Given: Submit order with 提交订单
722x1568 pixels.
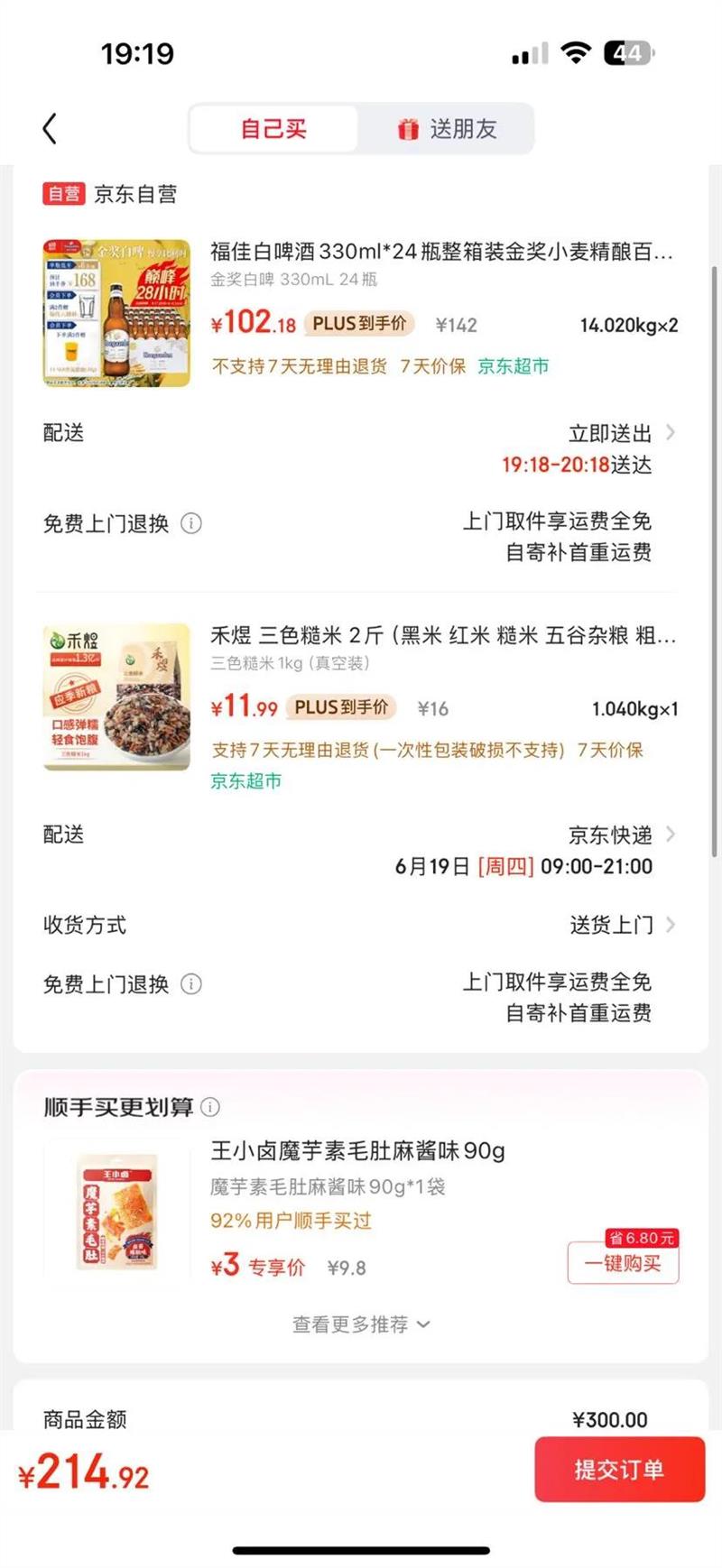Looking at the screenshot, I should click(x=619, y=1470).
